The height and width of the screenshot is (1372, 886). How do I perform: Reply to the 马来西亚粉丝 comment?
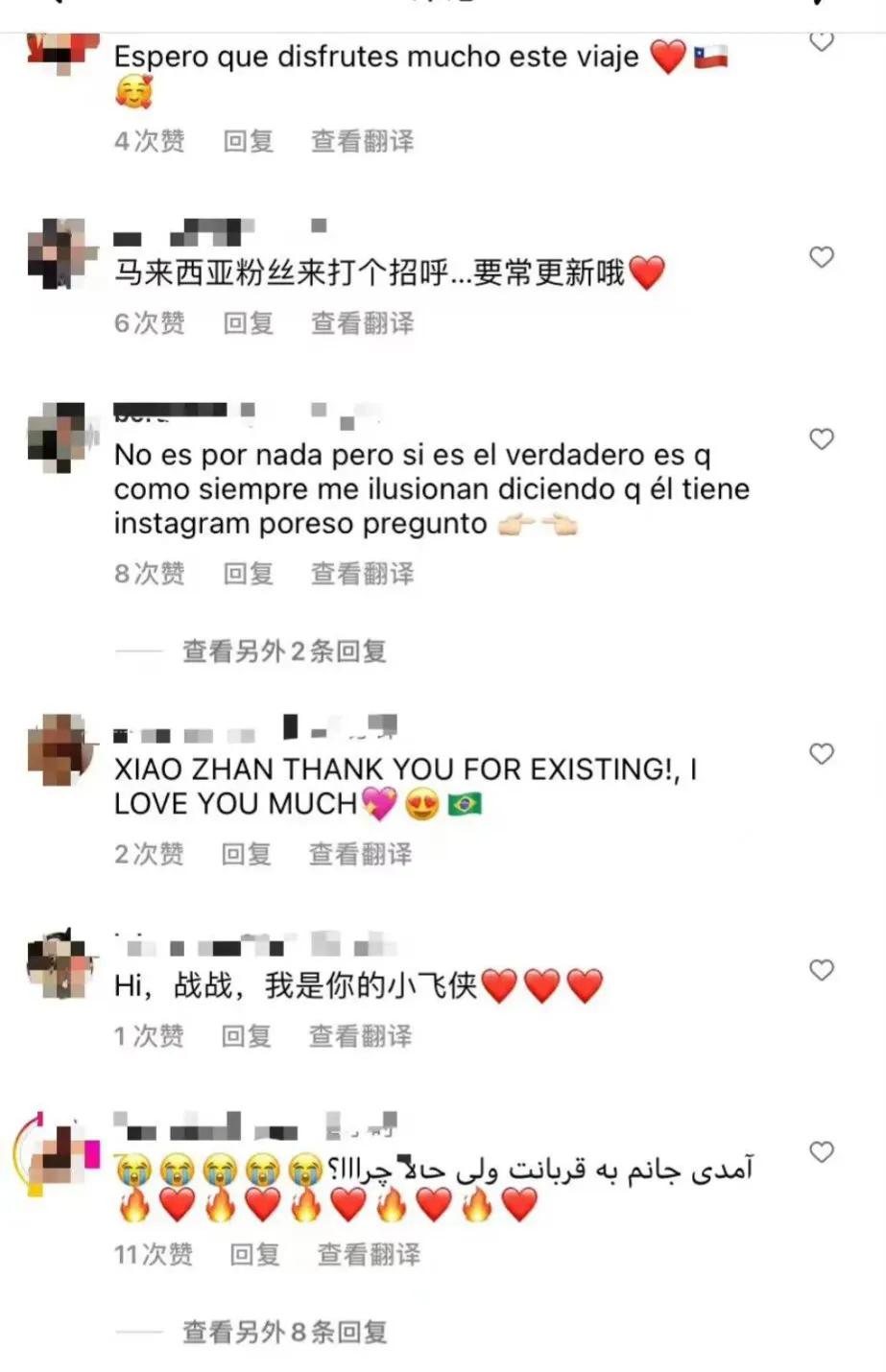click(248, 323)
